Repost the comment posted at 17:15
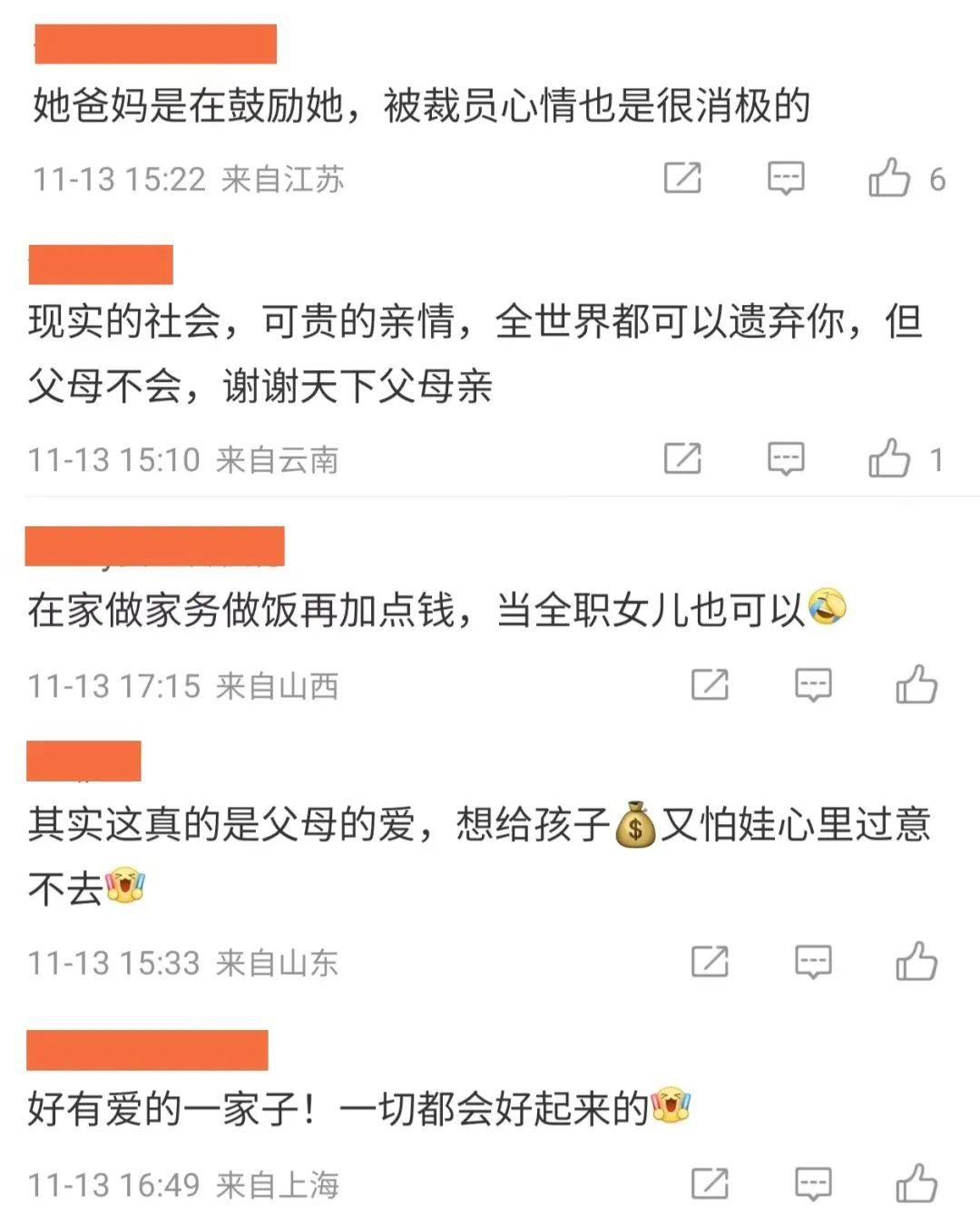Viewport: 980px width, 1227px height. (710, 684)
